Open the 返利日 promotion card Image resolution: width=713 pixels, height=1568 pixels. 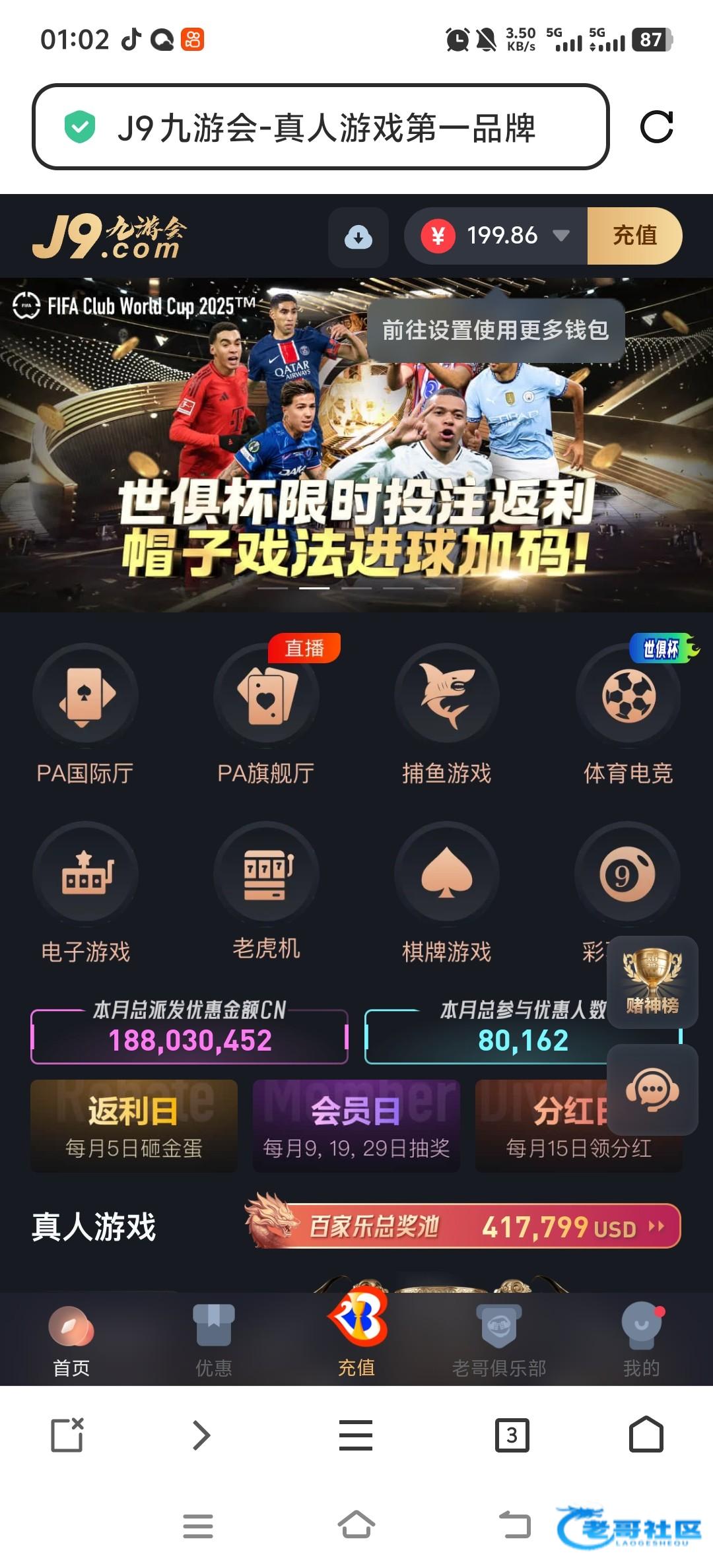[x=133, y=1126]
